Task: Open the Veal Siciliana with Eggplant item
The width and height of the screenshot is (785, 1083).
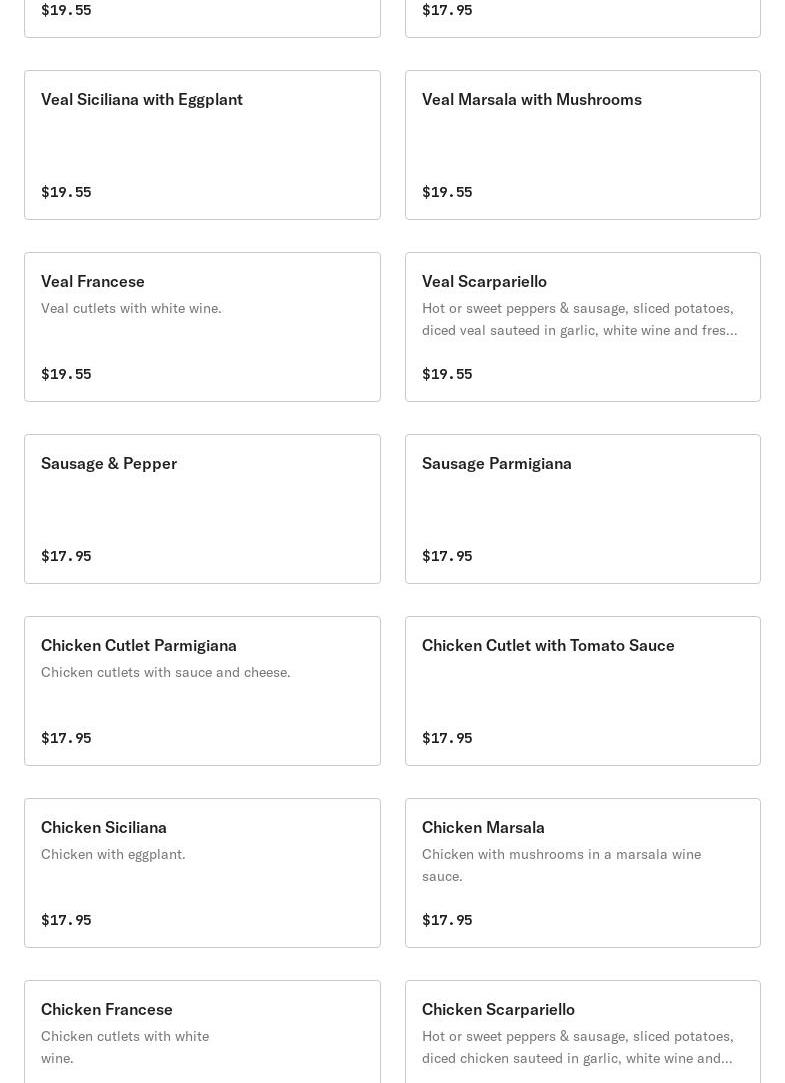Action: click(202, 145)
